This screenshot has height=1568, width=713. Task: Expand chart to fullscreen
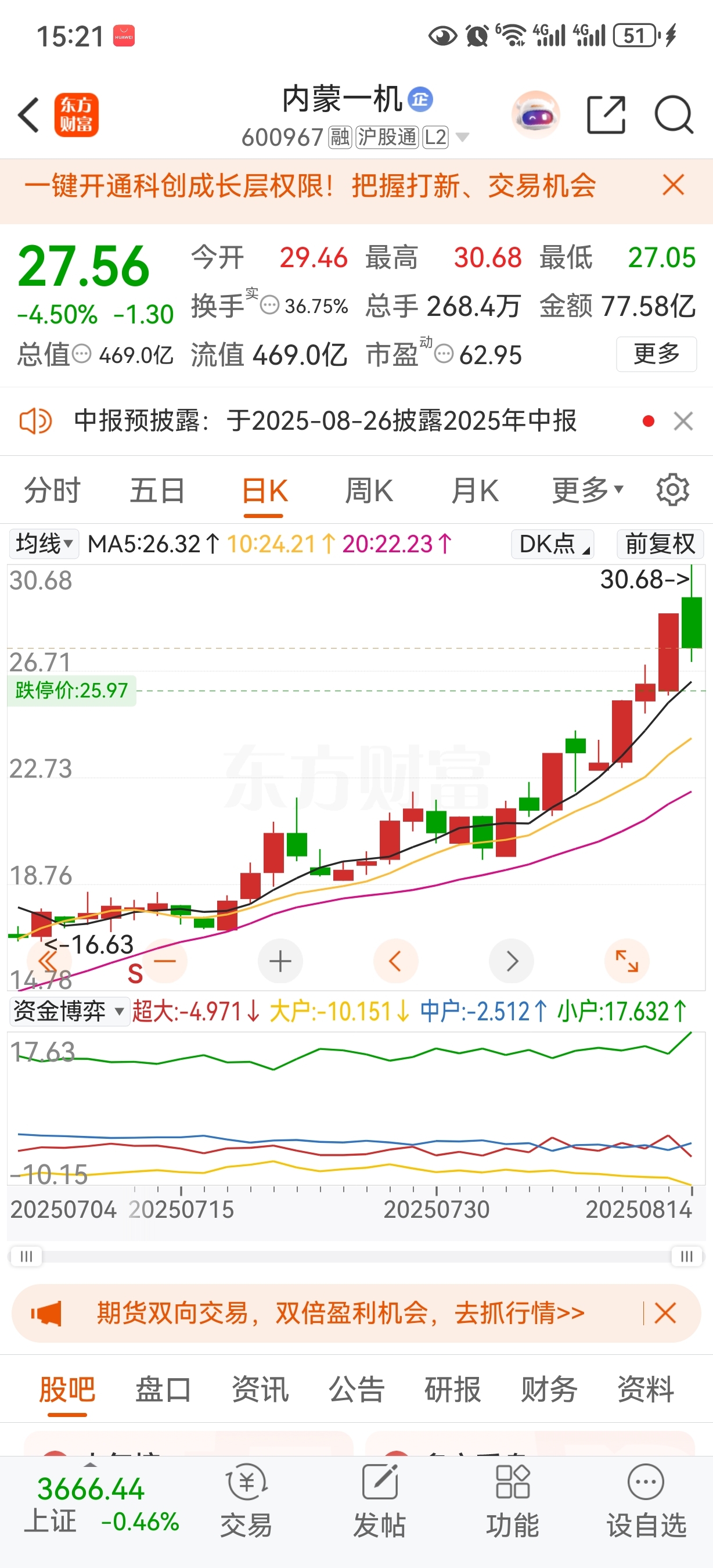pyautogui.click(x=626, y=962)
